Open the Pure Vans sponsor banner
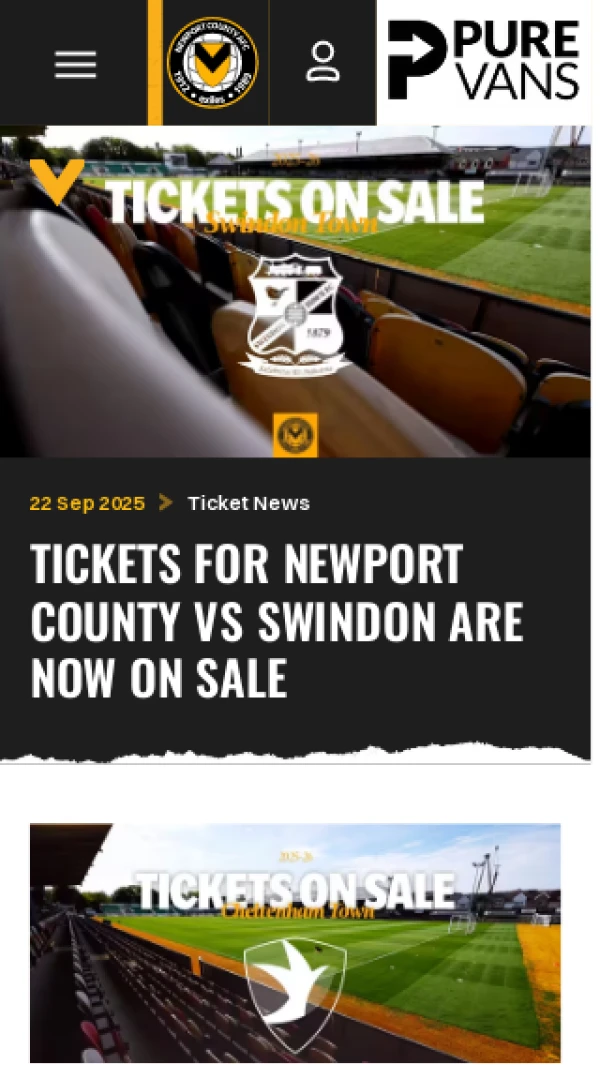 point(485,62)
